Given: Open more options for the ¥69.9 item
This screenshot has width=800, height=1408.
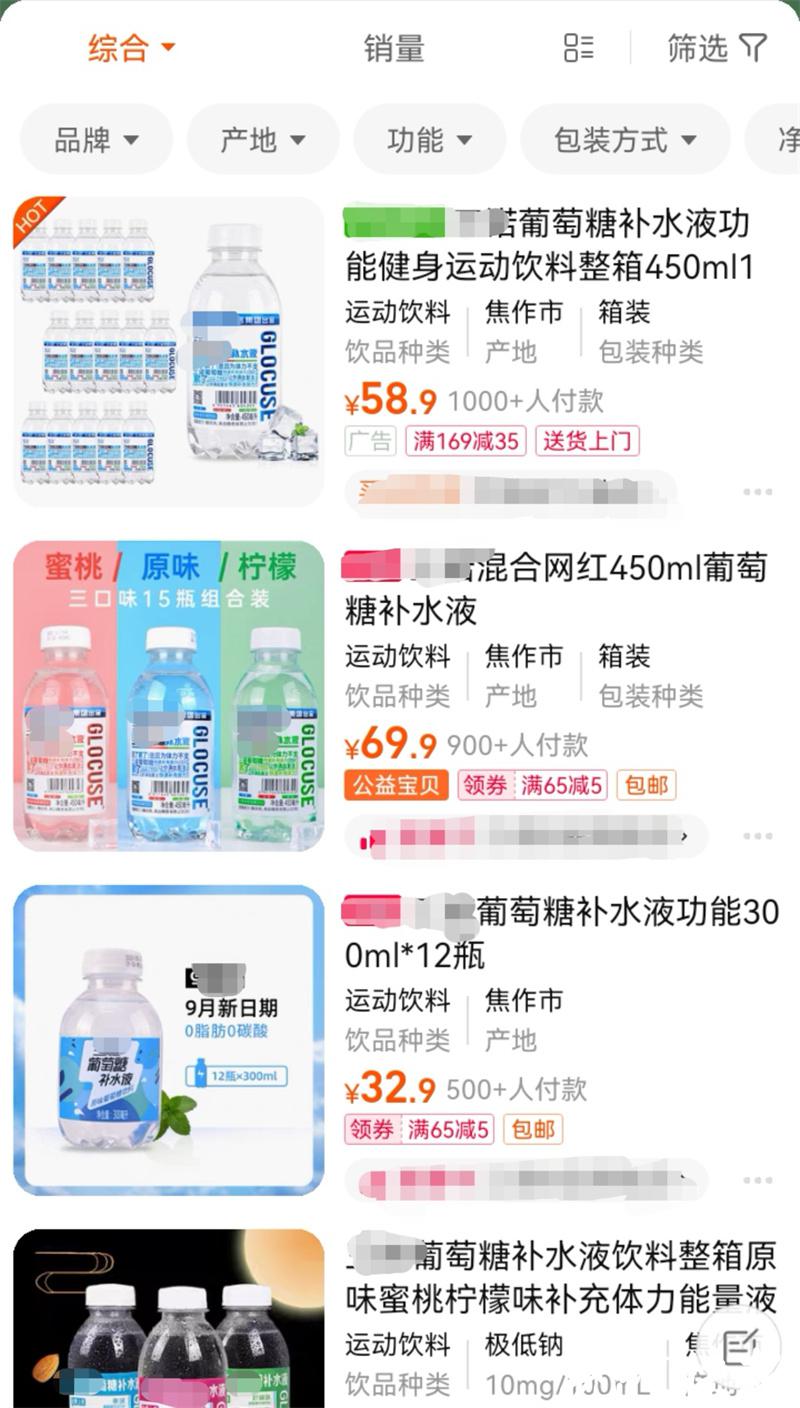Looking at the screenshot, I should tap(757, 836).
